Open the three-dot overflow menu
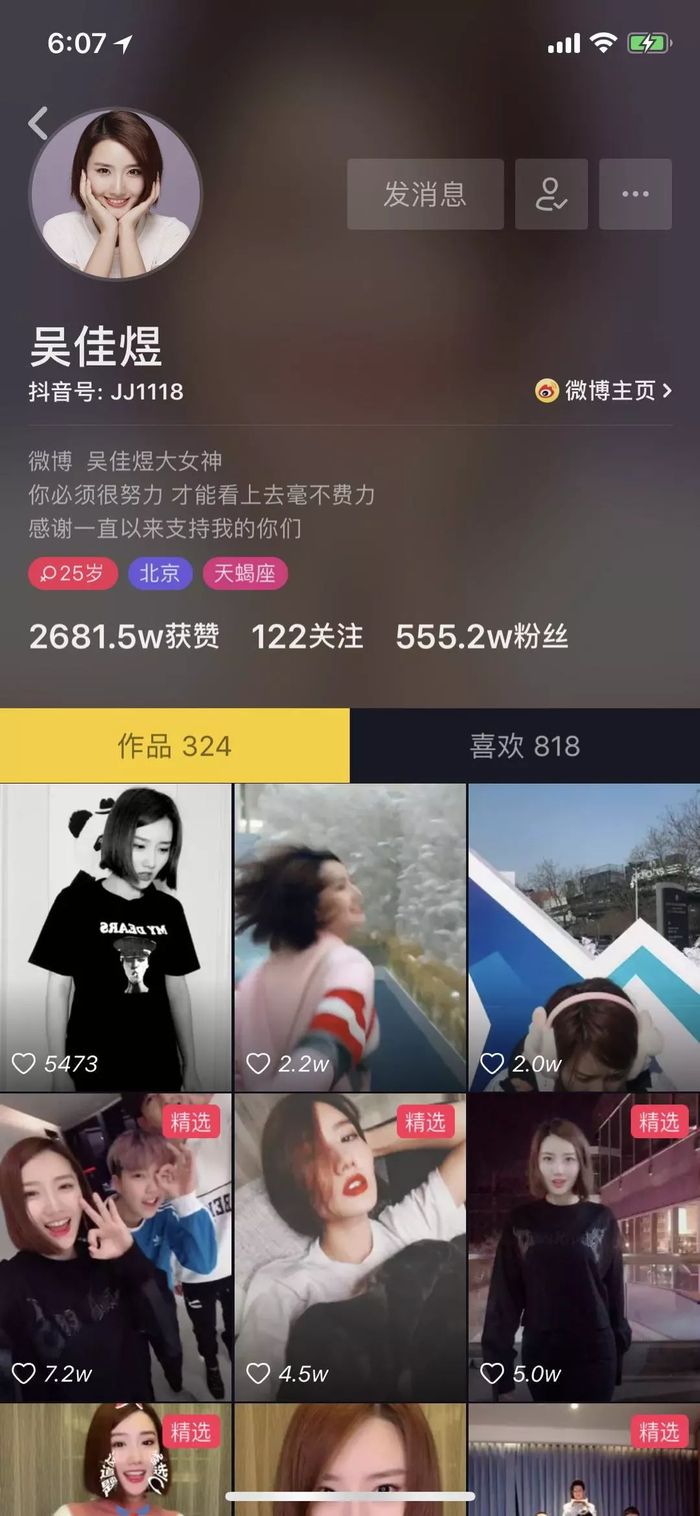This screenshot has width=700, height=1516. pyautogui.click(x=635, y=194)
